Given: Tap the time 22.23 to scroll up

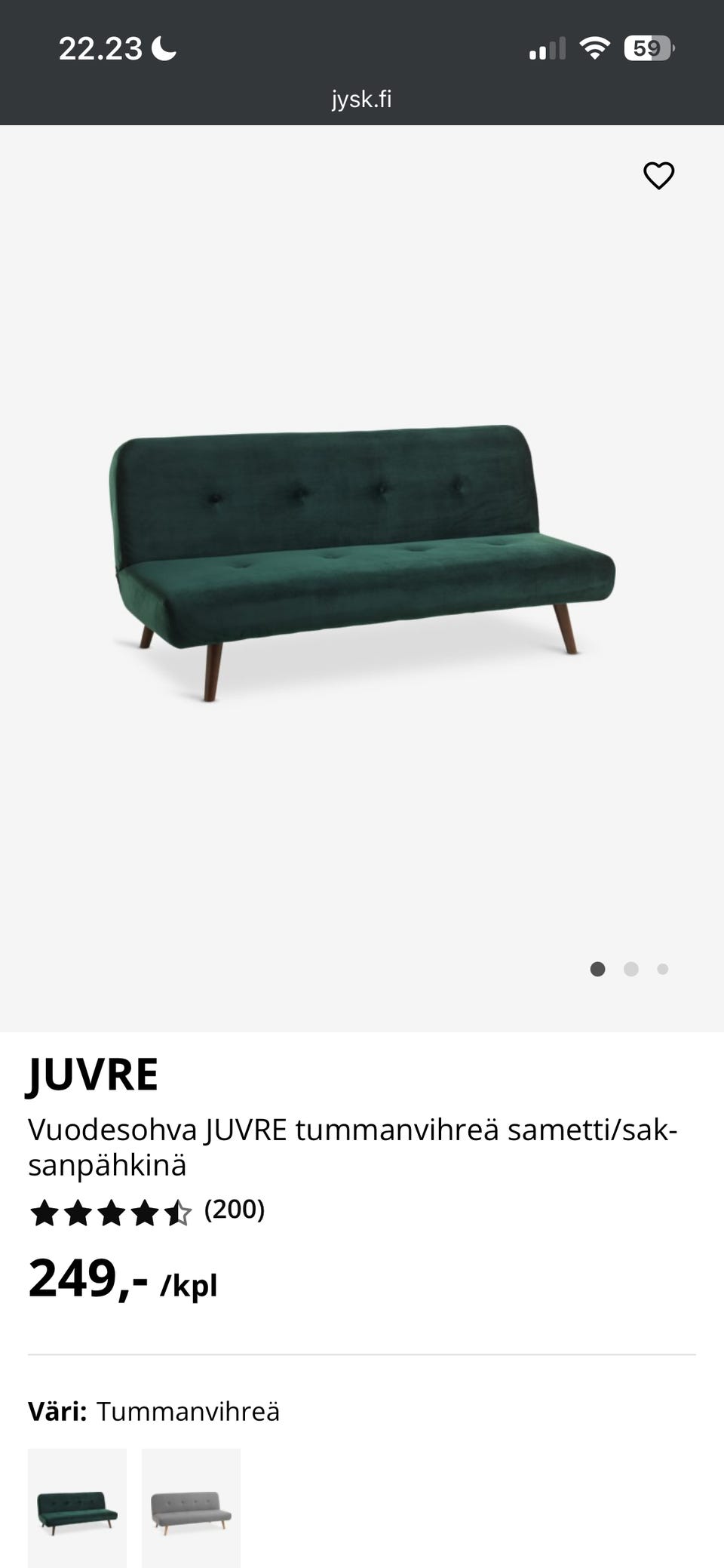Looking at the screenshot, I should point(102,48).
